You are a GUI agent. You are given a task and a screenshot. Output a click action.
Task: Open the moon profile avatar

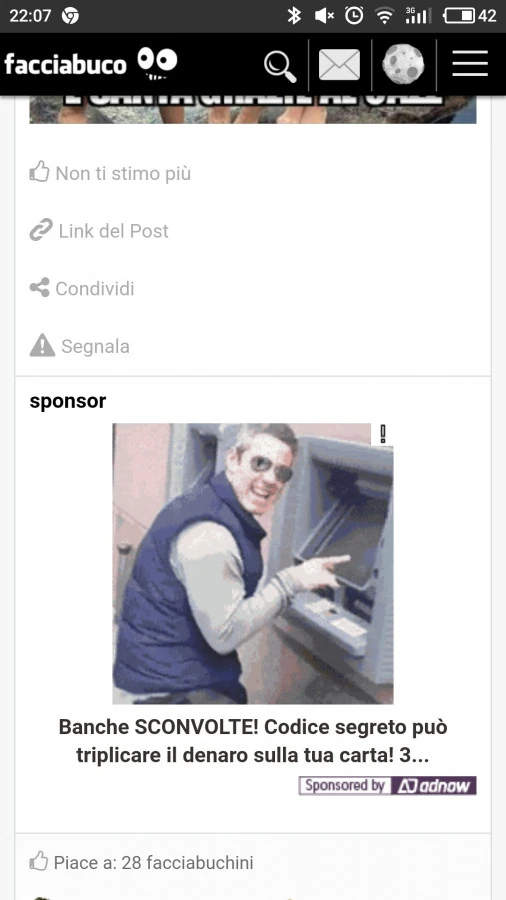pos(403,64)
